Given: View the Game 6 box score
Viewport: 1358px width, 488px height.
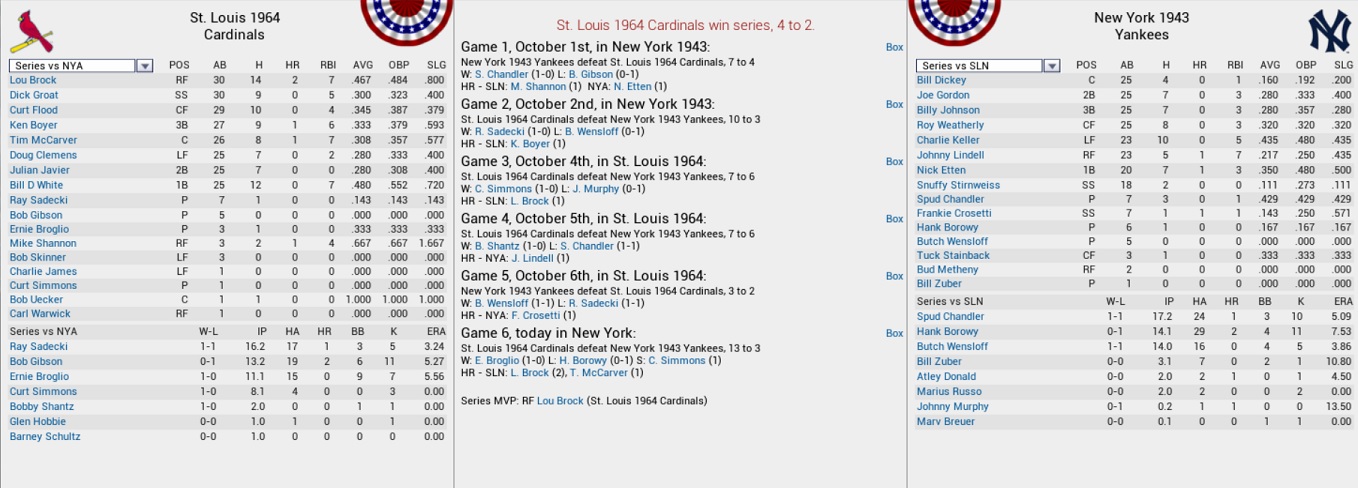Looking at the screenshot, I should [894, 333].
